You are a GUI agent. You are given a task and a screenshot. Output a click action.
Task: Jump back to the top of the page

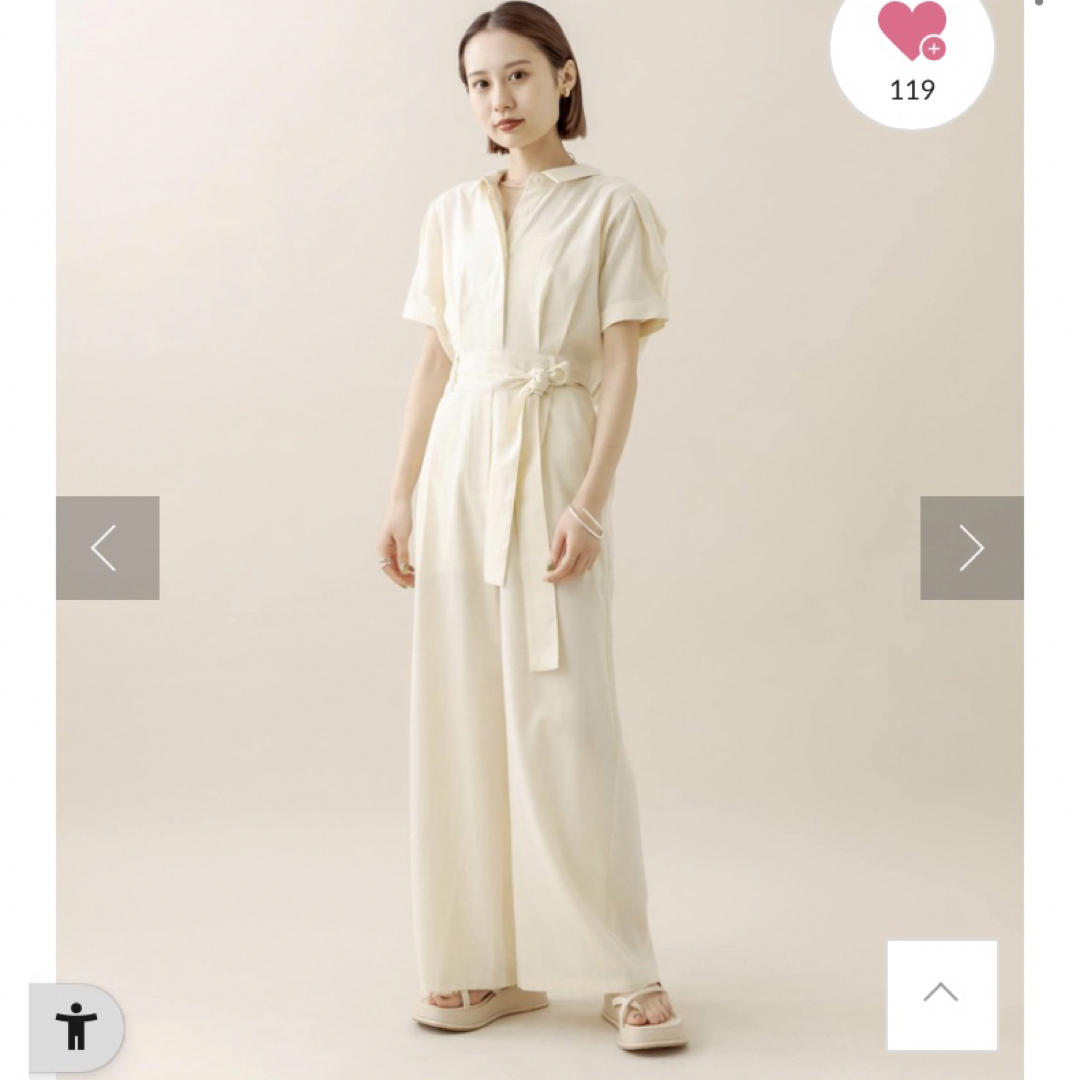(941, 994)
